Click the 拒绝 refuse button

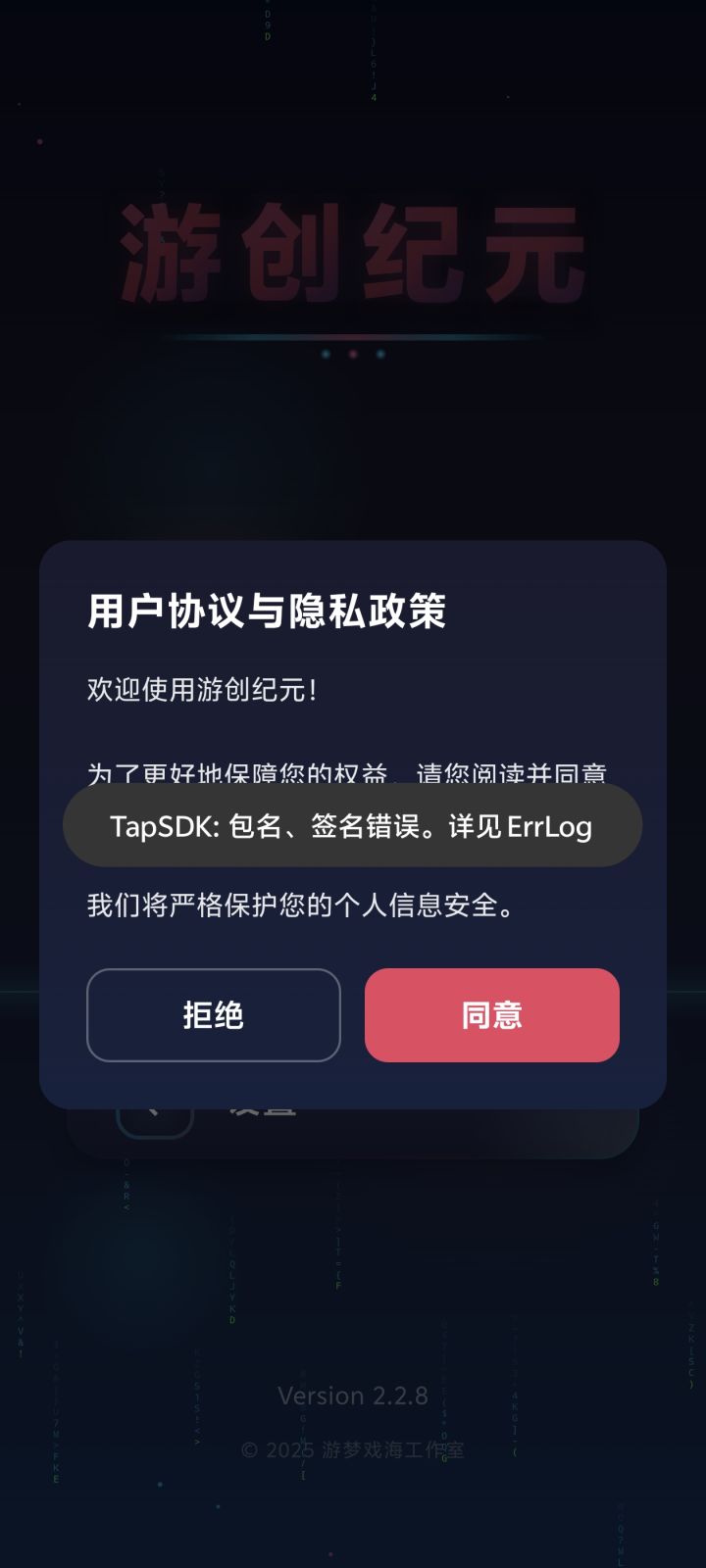[213, 1015]
